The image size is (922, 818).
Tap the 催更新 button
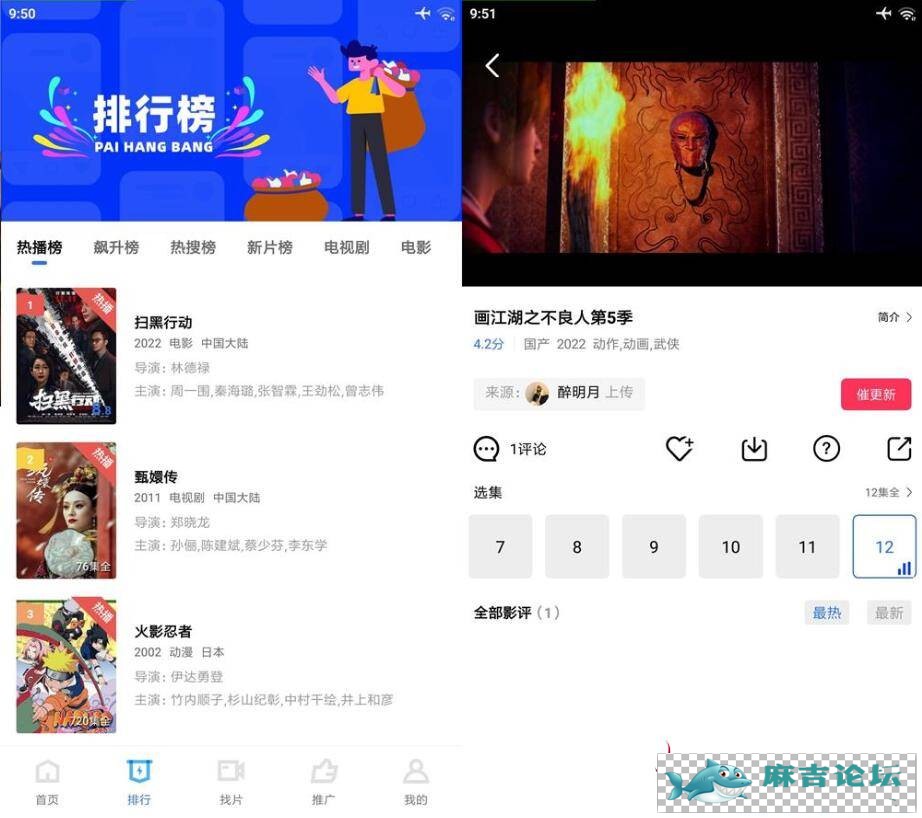tap(875, 394)
